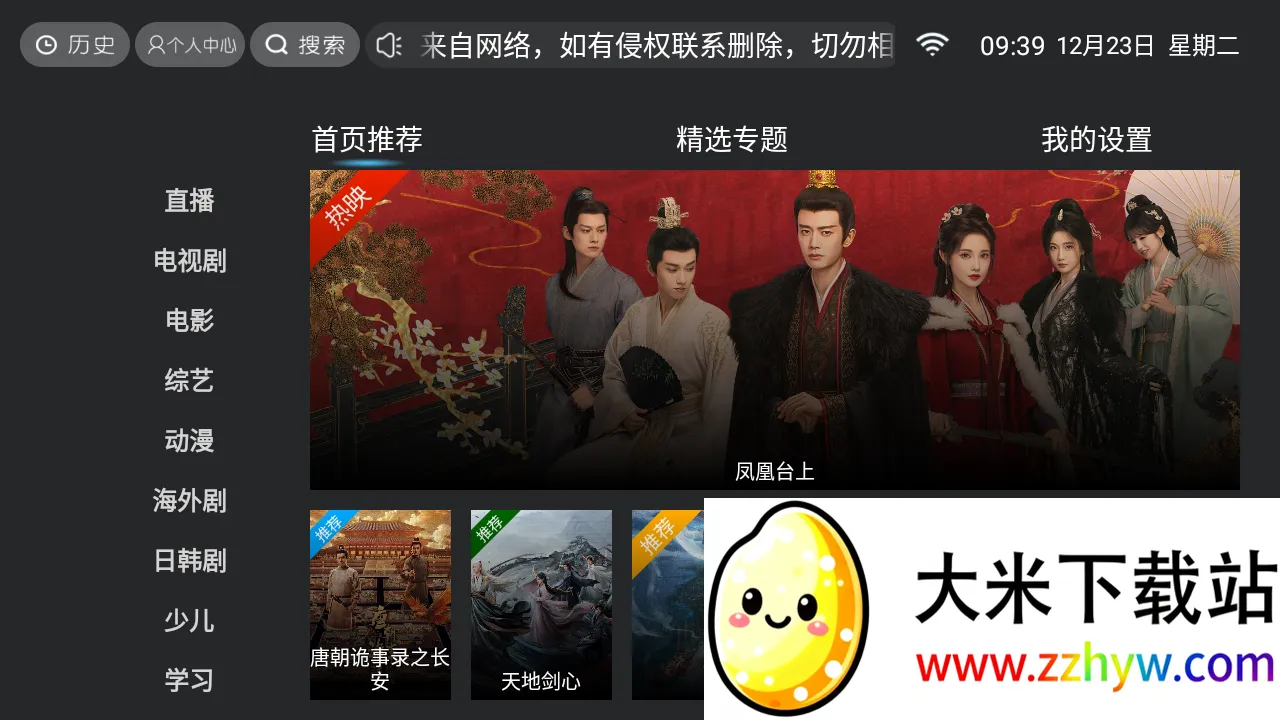1280x720 pixels.
Task: Open 海外剧 category
Action: click(x=190, y=500)
